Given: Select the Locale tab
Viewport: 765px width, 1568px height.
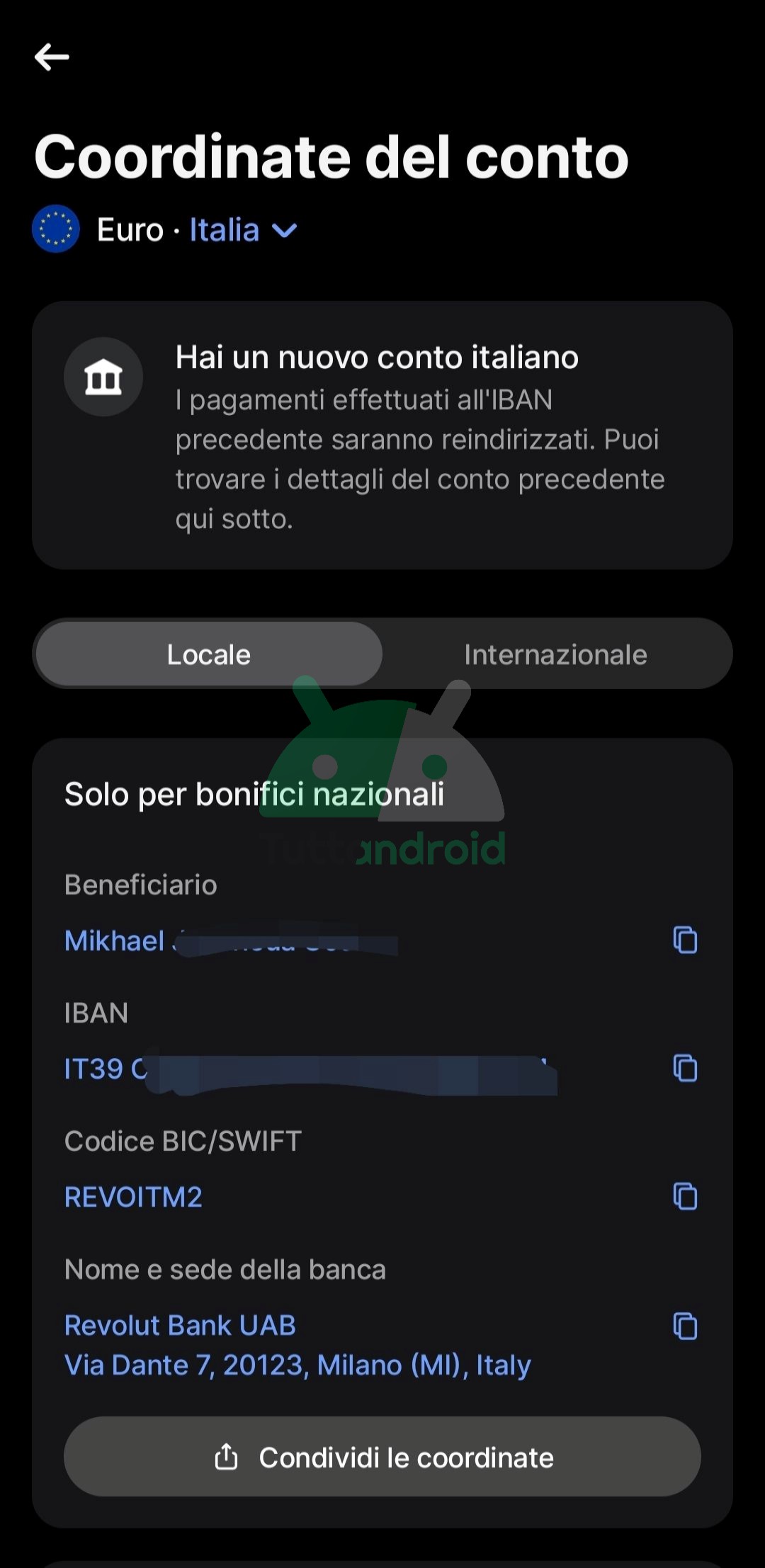Looking at the screenshot, I should click(x=209, y=654).
